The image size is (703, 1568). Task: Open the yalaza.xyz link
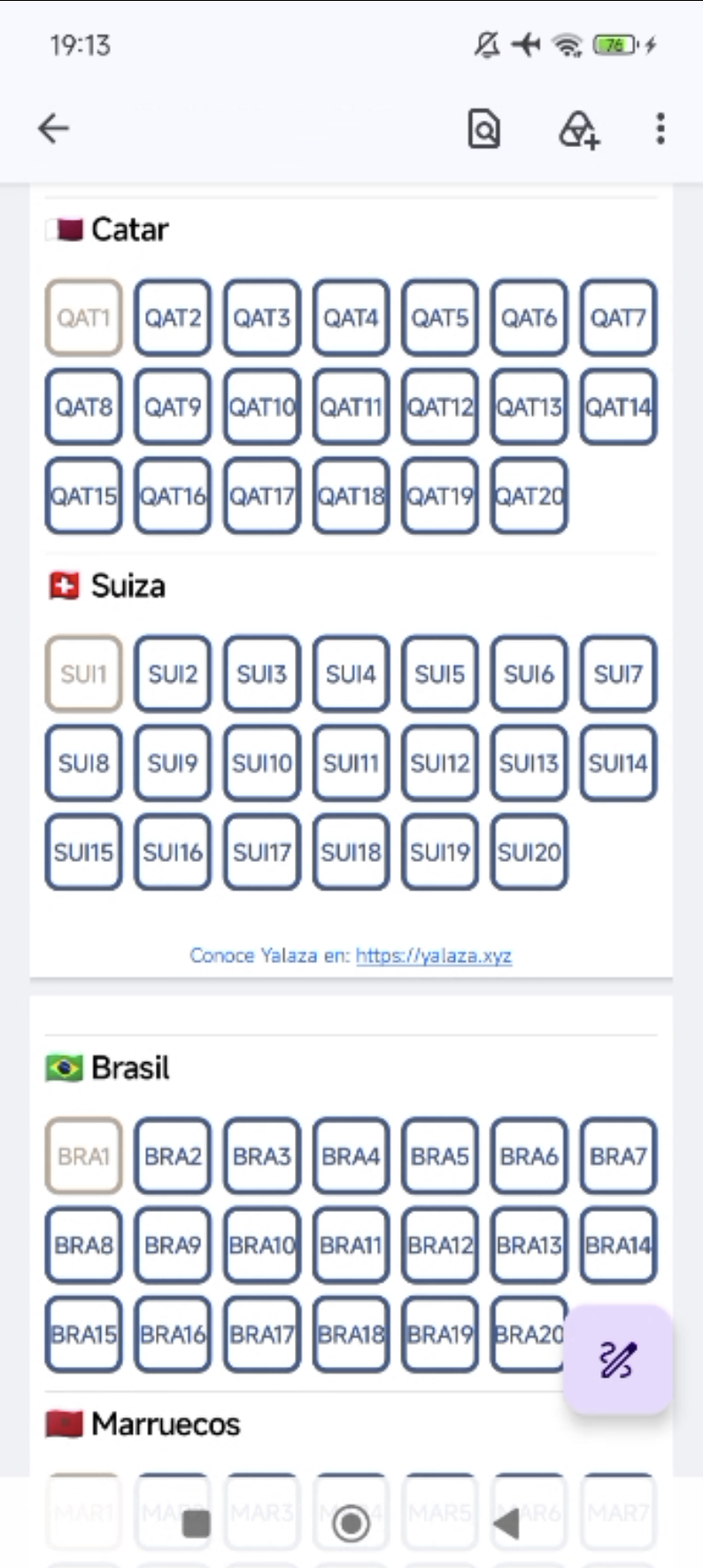[434, 955]
